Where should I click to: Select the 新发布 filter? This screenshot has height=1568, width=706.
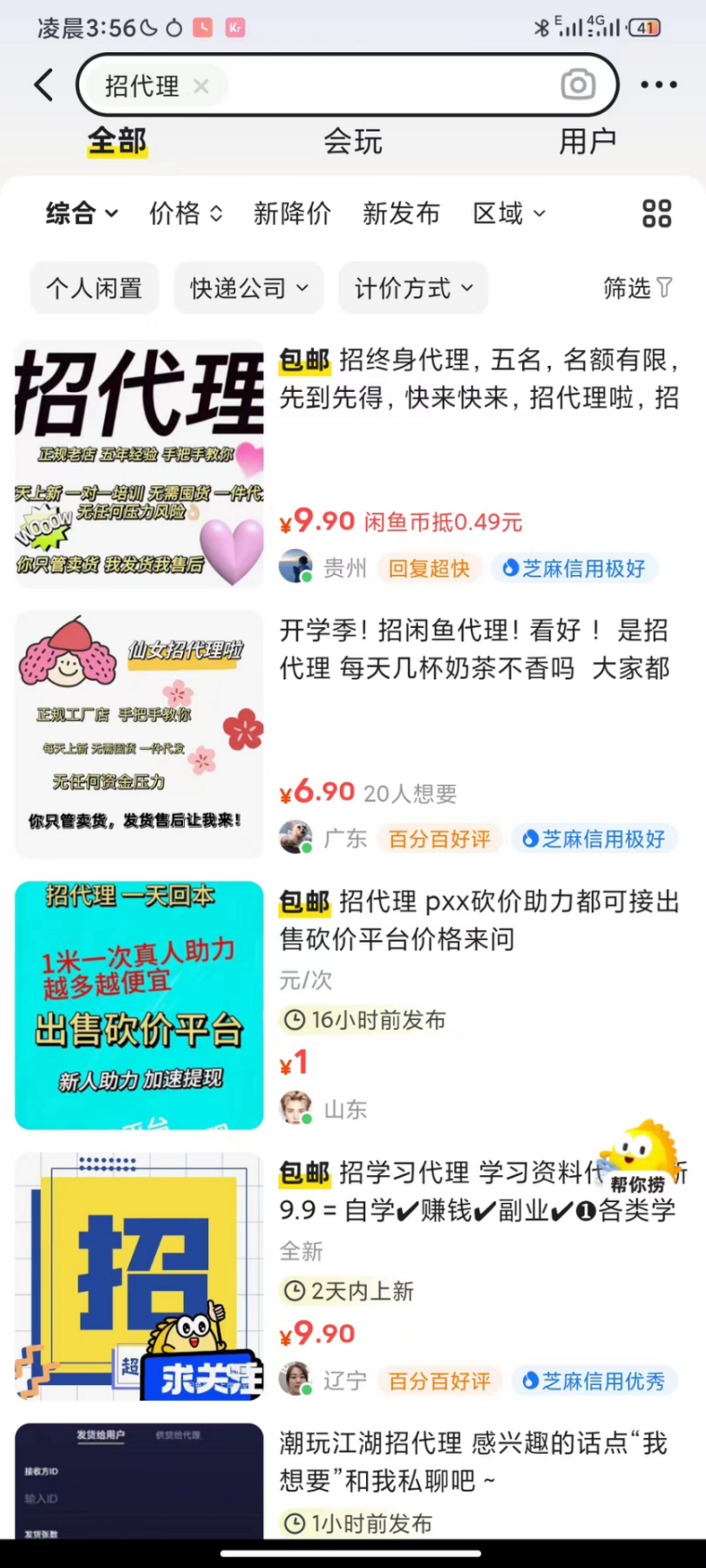401,213
